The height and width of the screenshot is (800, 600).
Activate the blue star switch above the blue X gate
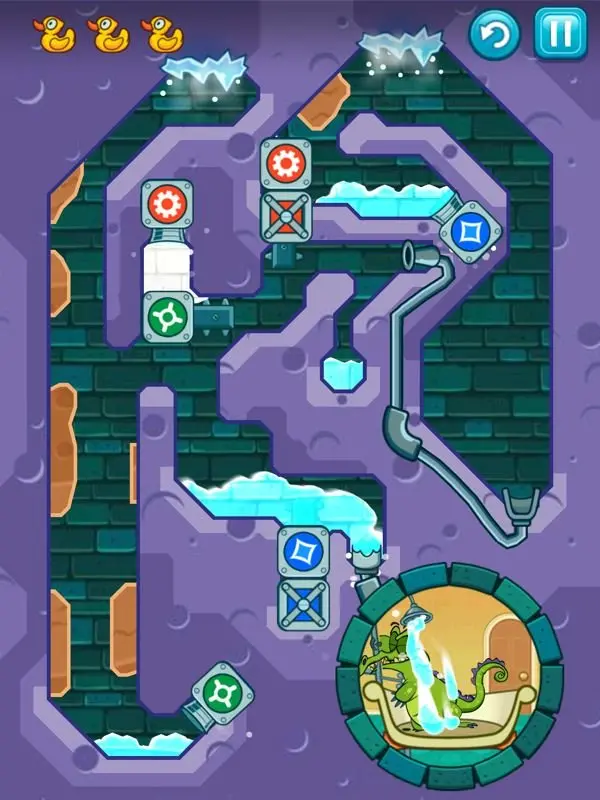pos(303,553)
